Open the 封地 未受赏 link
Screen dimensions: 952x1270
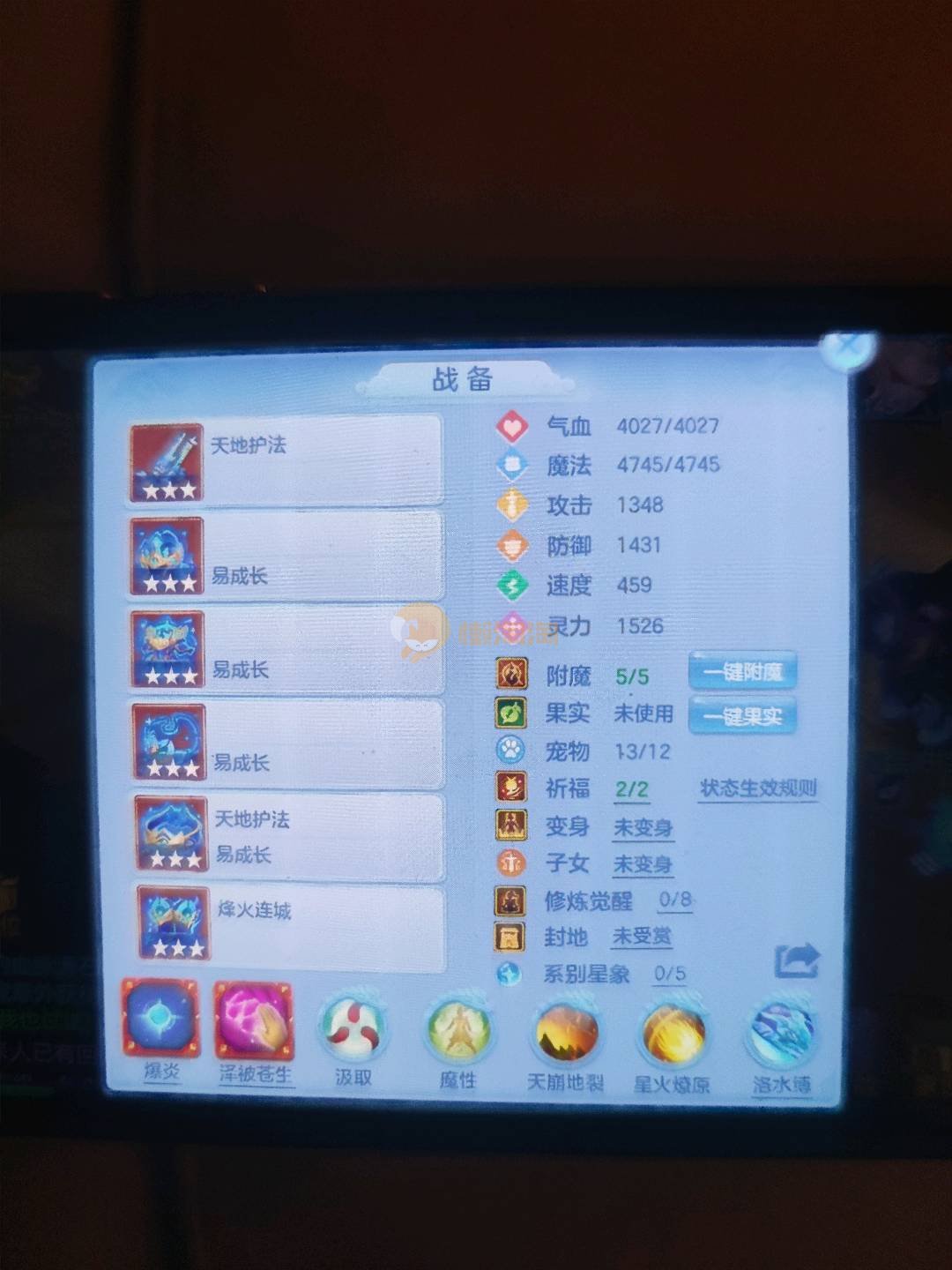coord(642,937)
